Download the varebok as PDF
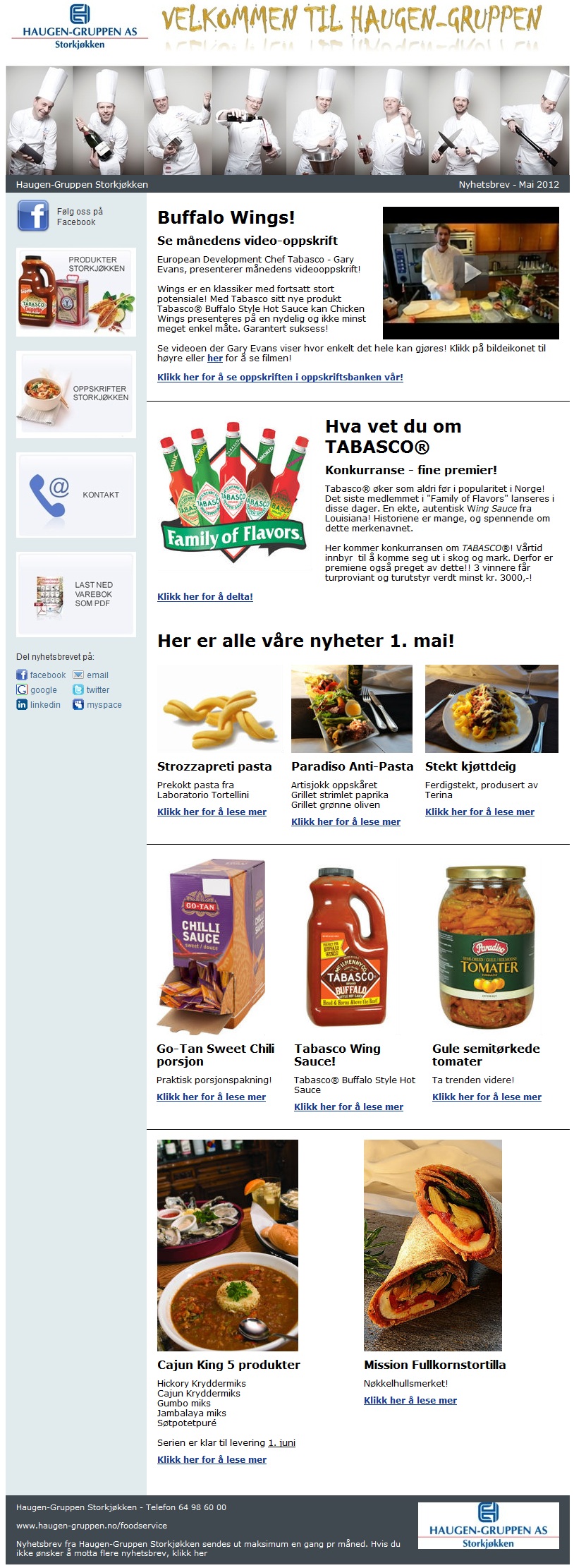574x1568 pixels. click(76, 594)
